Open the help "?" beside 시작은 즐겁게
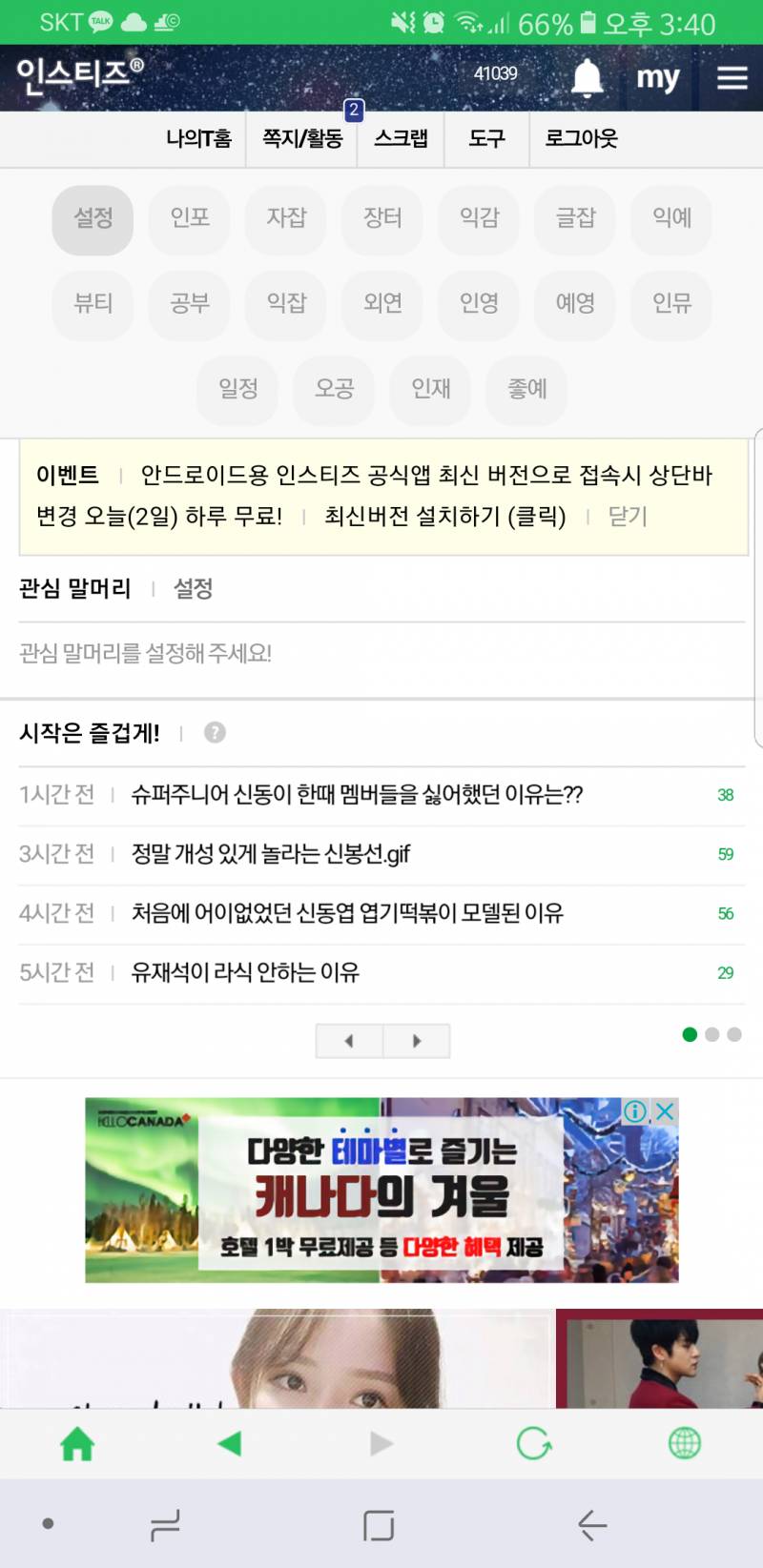This screenshot has width=763, height=1568. (215, 732)
